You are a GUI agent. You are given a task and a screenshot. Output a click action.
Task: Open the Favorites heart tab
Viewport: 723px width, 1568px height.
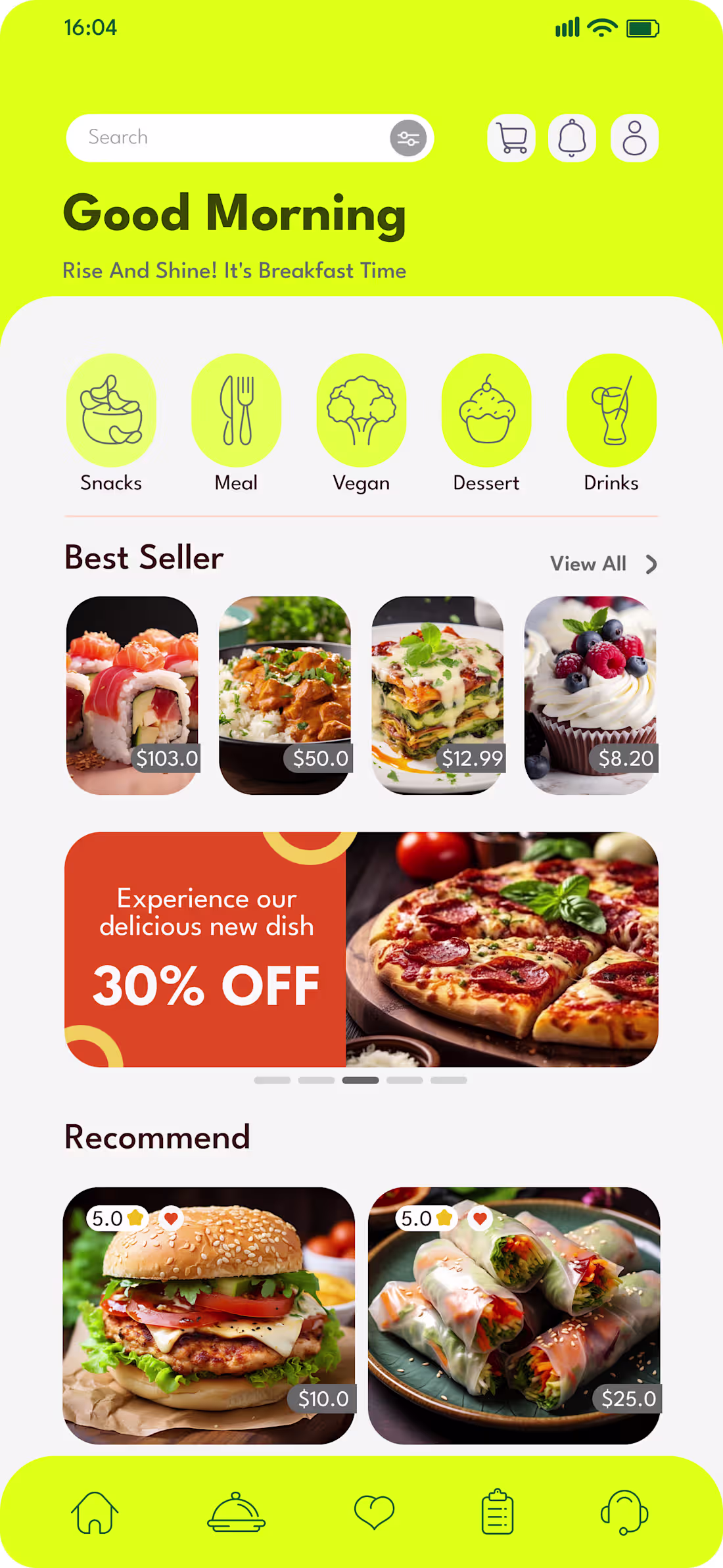372,1512
